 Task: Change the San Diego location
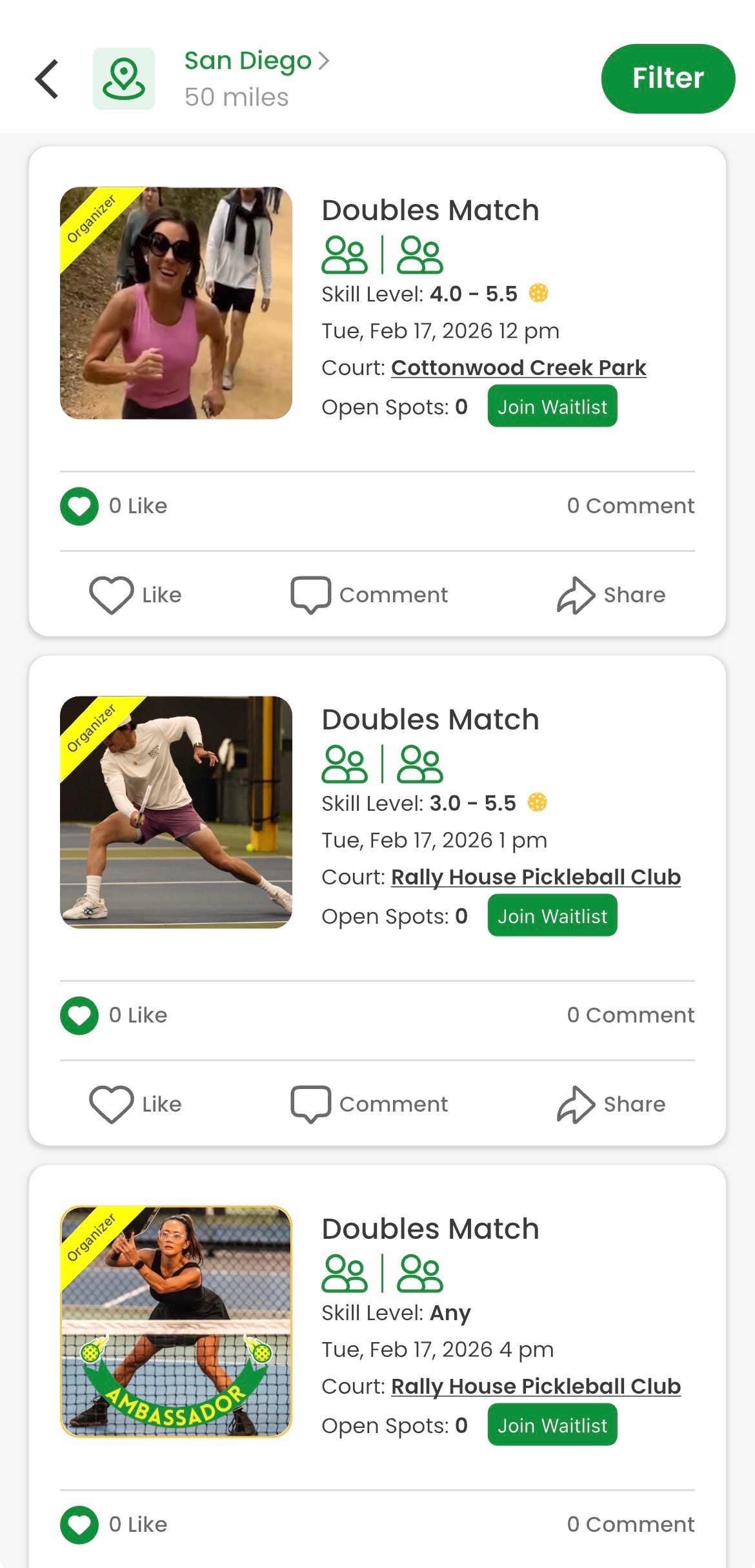click(256, 61)
